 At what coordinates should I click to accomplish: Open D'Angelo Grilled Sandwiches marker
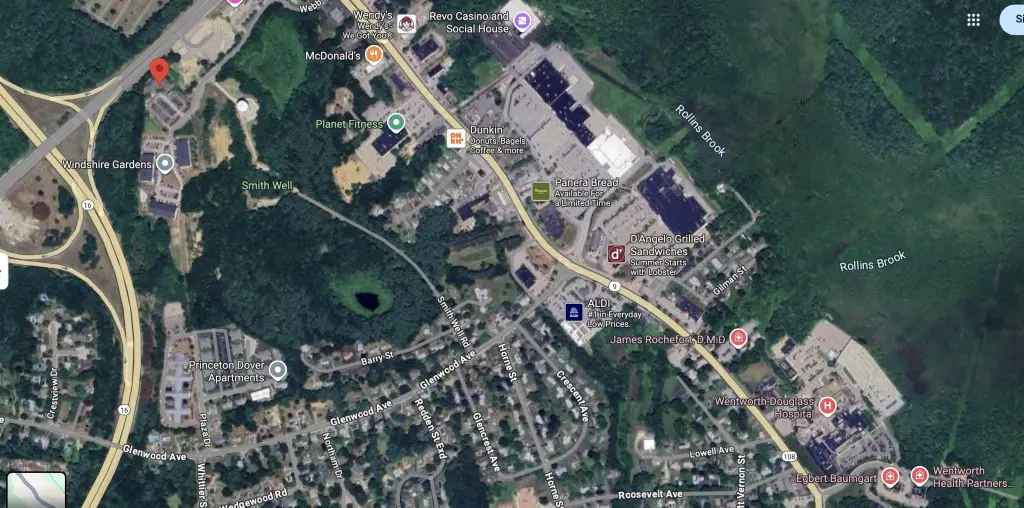[617, 253]
